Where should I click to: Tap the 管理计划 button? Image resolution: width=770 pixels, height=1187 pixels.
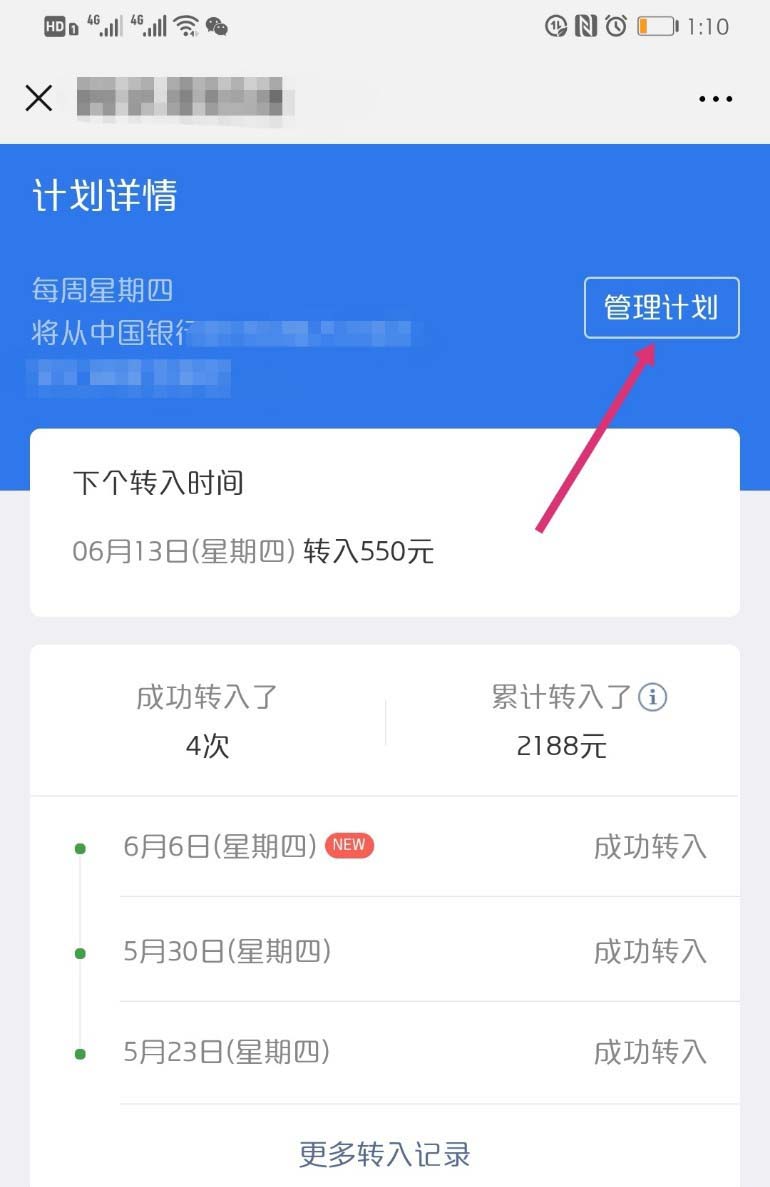(x=661, y=308)
